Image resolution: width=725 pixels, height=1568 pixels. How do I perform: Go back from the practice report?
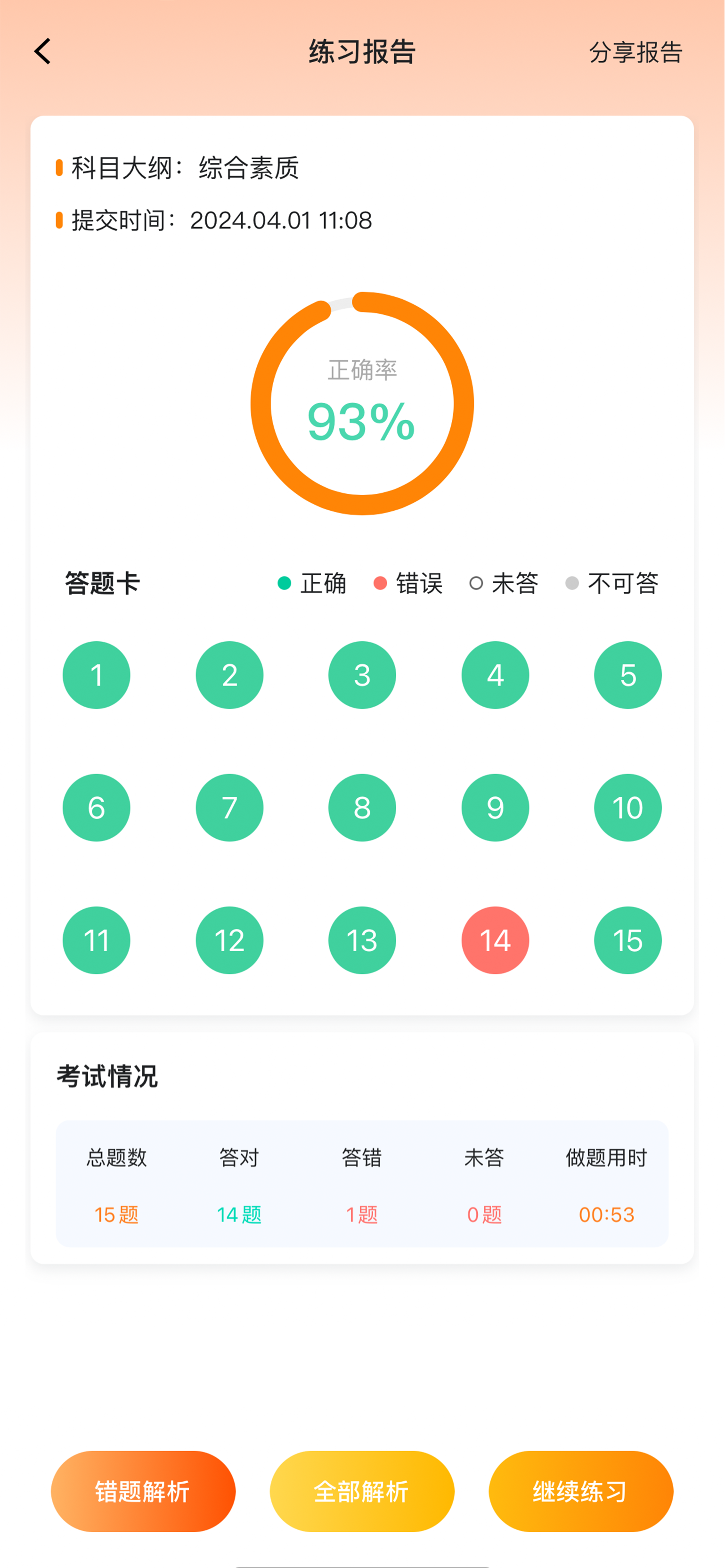tap(42, 52)
